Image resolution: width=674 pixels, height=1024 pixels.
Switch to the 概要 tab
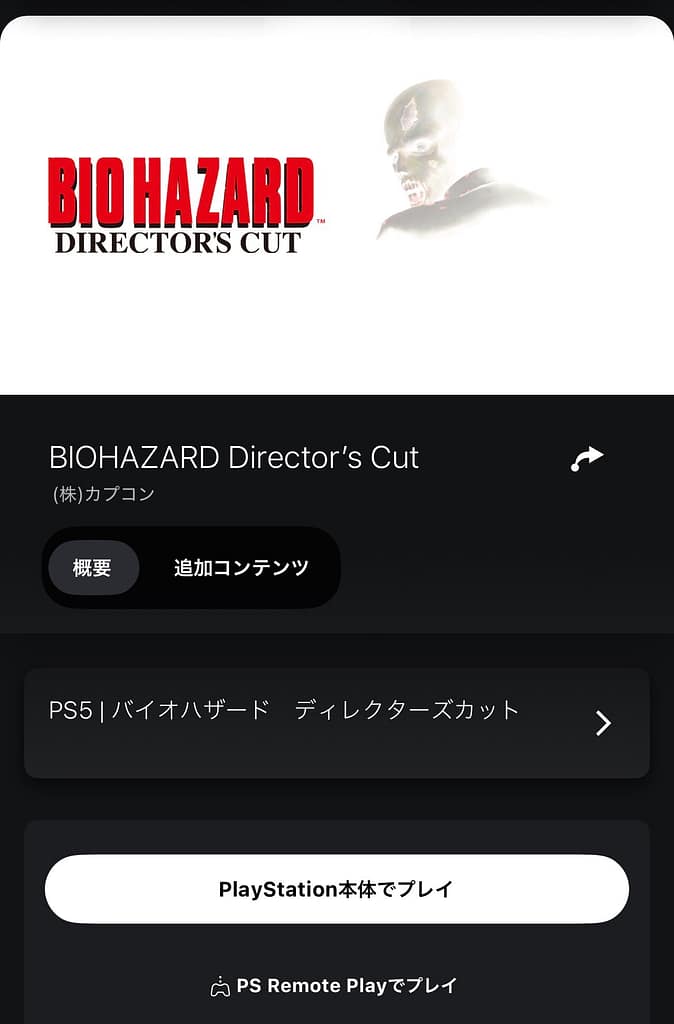pos(93,568)
